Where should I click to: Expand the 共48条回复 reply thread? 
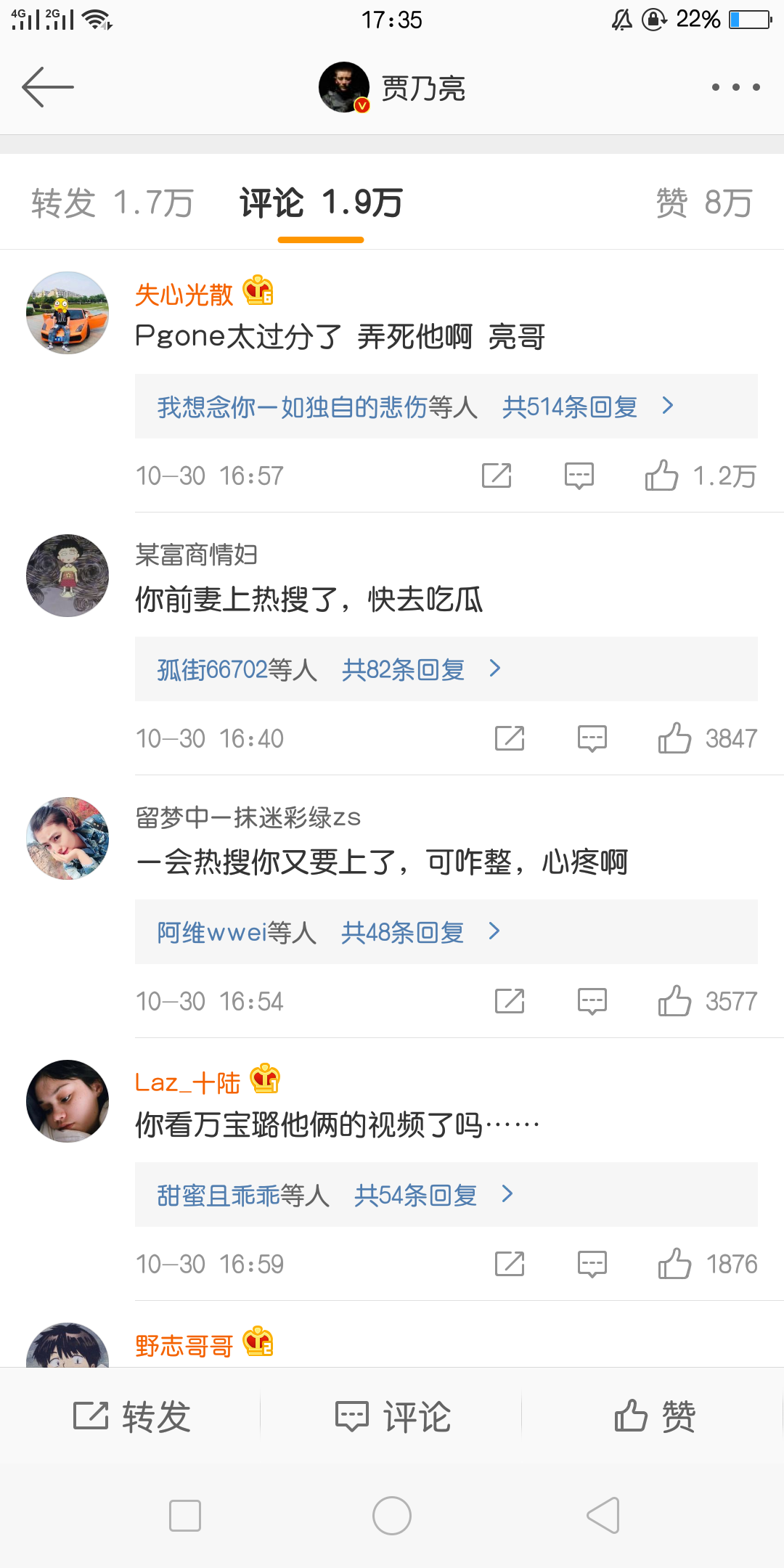[x=402, y=932]
